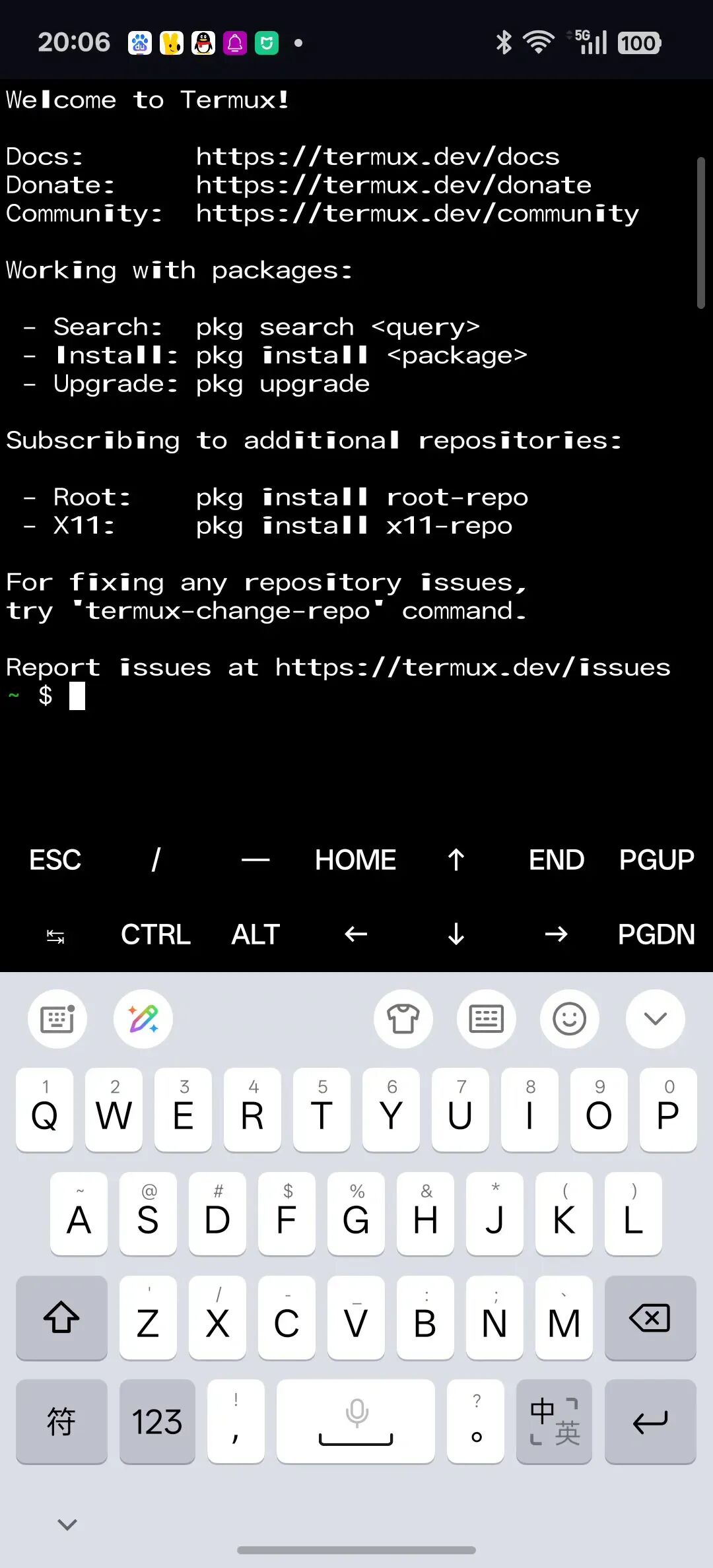713x1568 pixels.
Task: Tap the down arrow key
Action: 456,934
